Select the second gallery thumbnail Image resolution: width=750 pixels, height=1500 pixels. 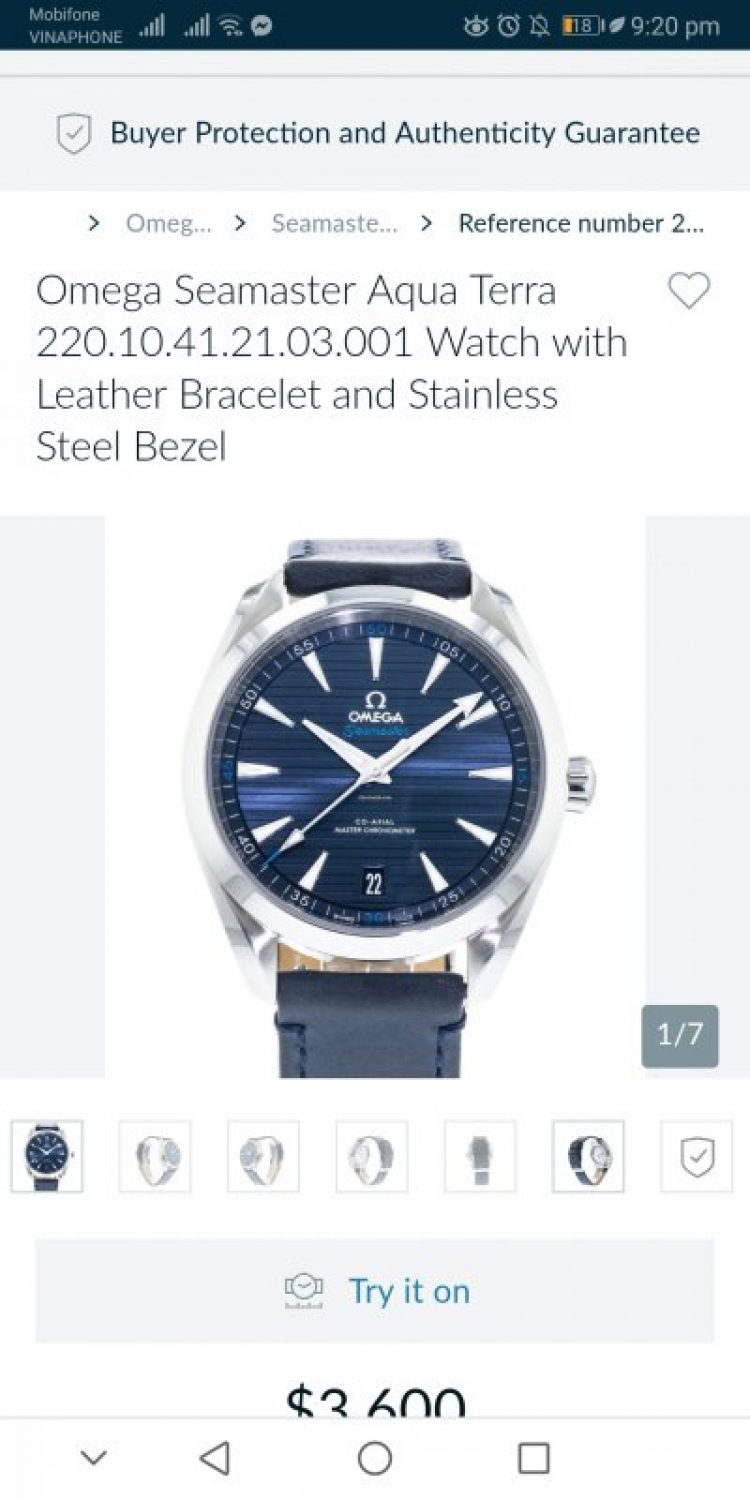(155, 1157)
